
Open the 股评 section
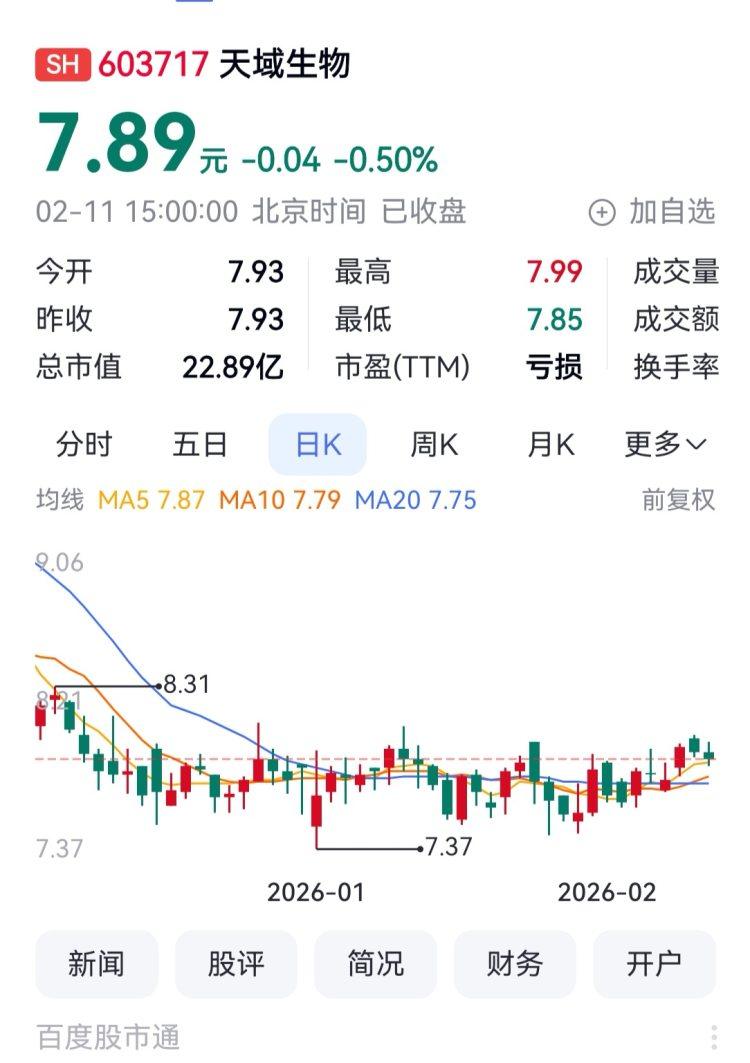(x=236, y=964)
